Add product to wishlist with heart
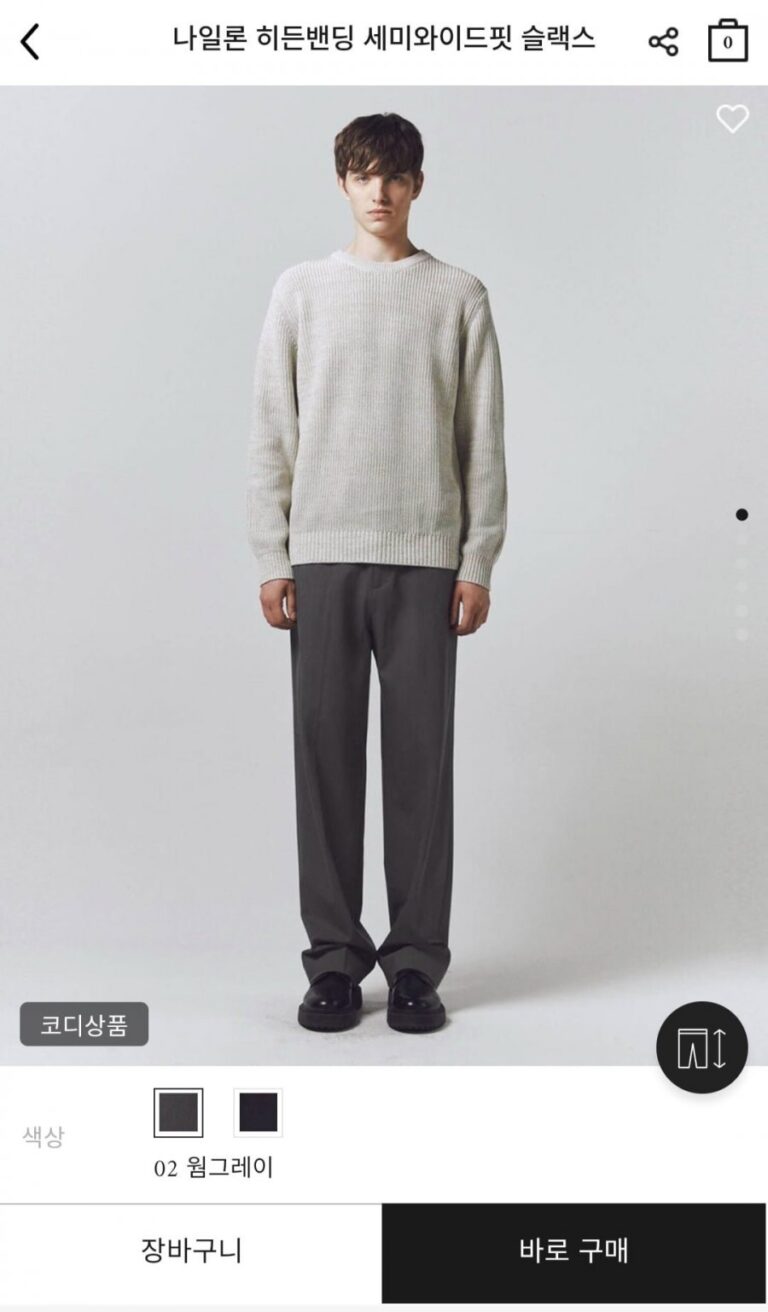This screenshot has height=1312, width=768. pos(732,119)
